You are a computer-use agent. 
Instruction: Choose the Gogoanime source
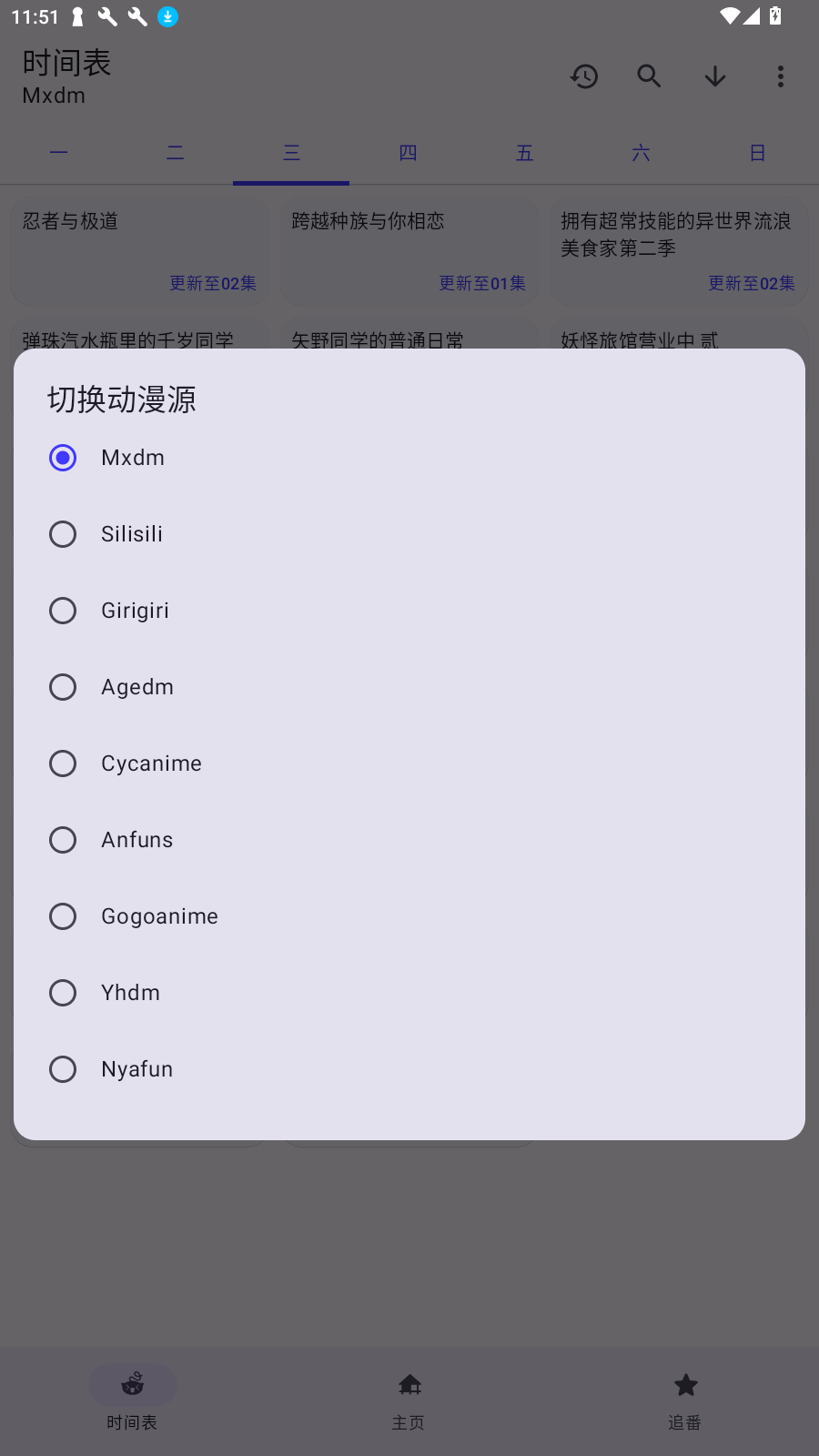click(63, 916)
